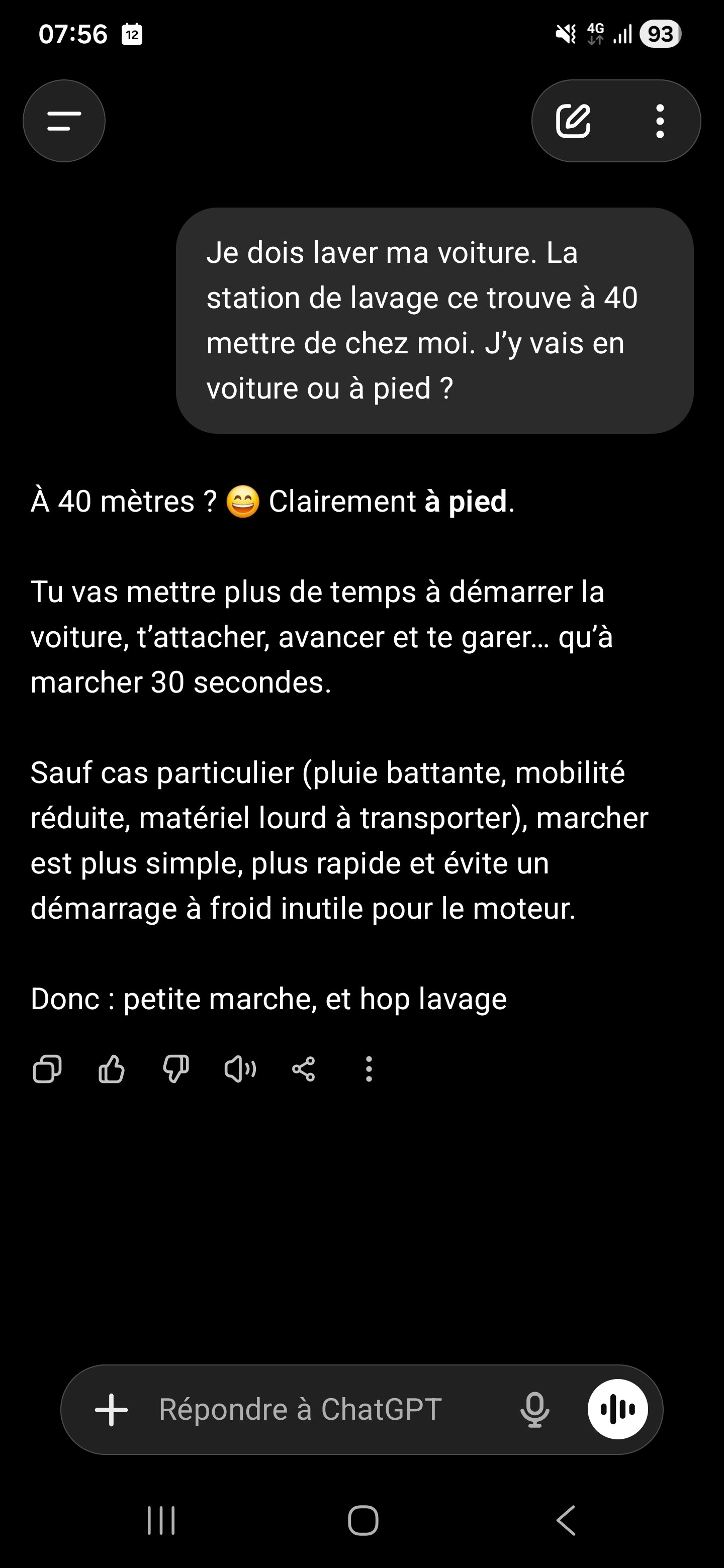Dislike the response with thumbs down
Viewport: 724px width, 1568px height.
(176, 1069)
